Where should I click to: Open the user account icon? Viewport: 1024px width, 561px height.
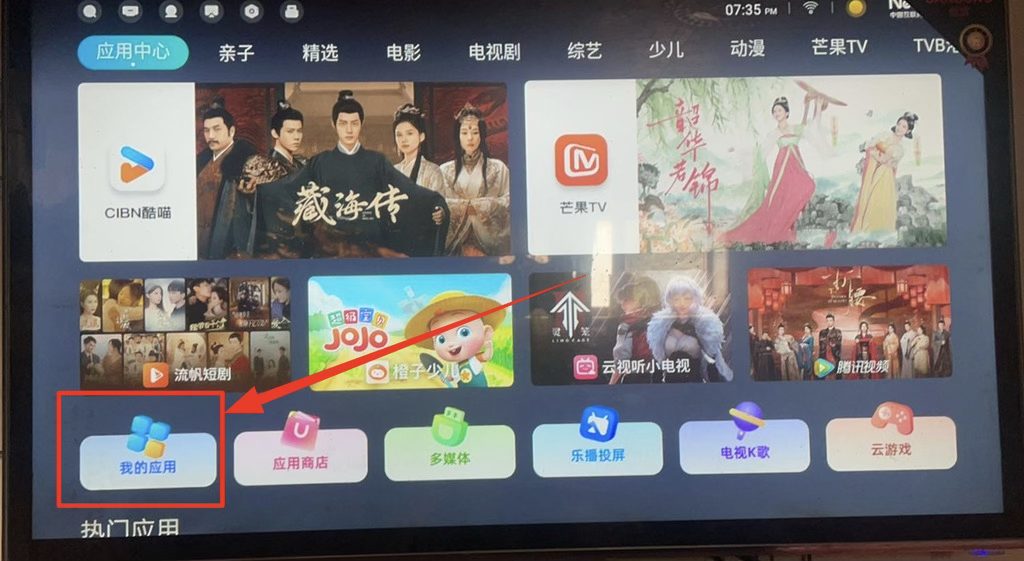point(171,12)
